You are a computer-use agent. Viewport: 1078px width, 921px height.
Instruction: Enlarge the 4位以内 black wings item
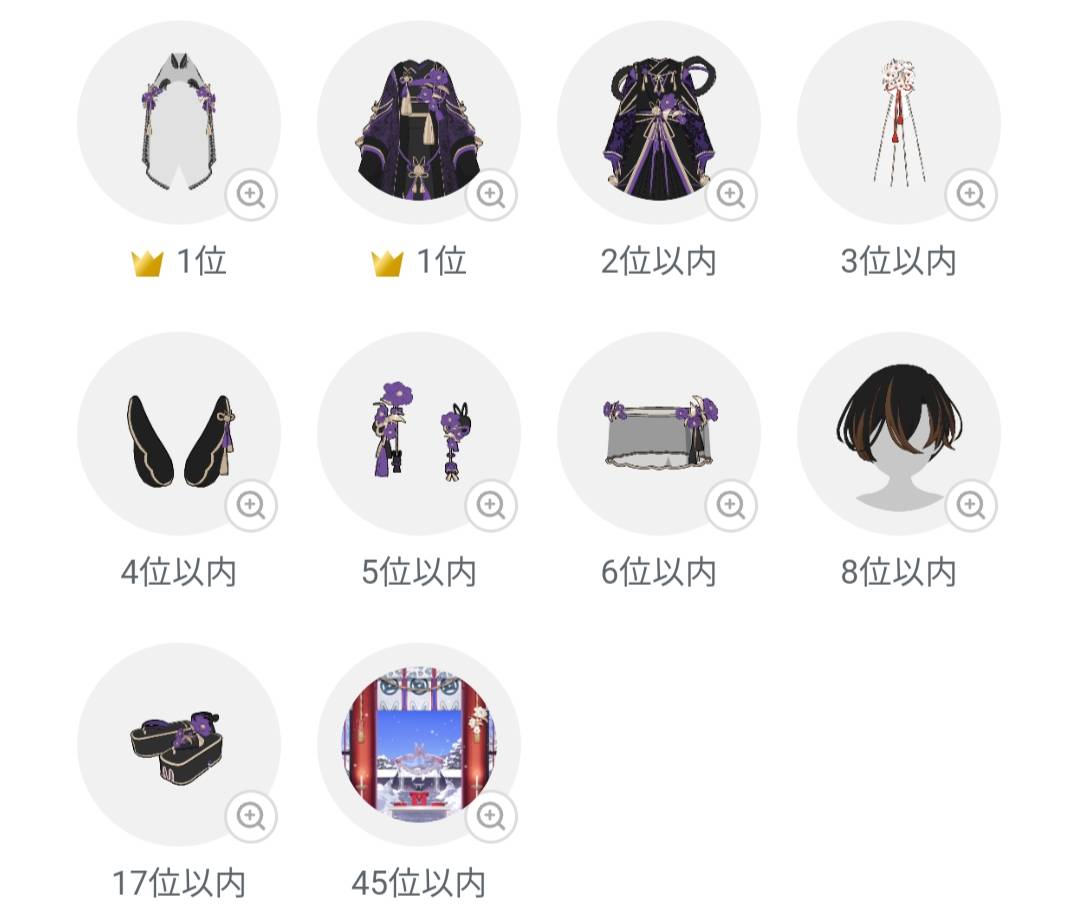(x=251, y=505)
